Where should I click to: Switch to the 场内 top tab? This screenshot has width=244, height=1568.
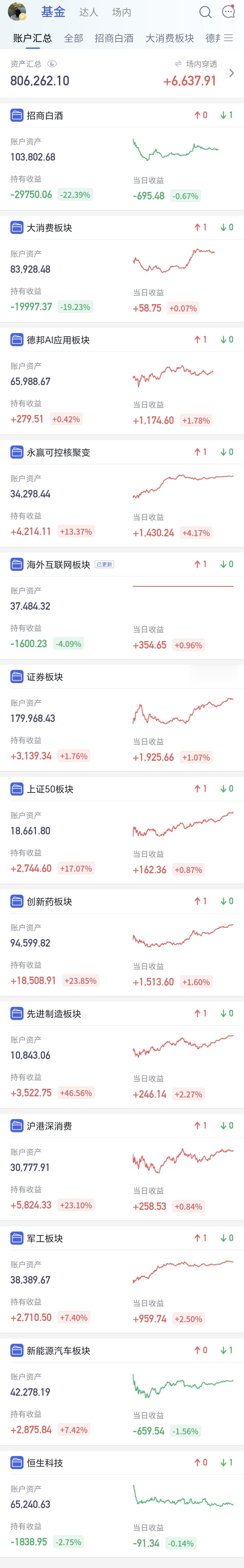122,12
